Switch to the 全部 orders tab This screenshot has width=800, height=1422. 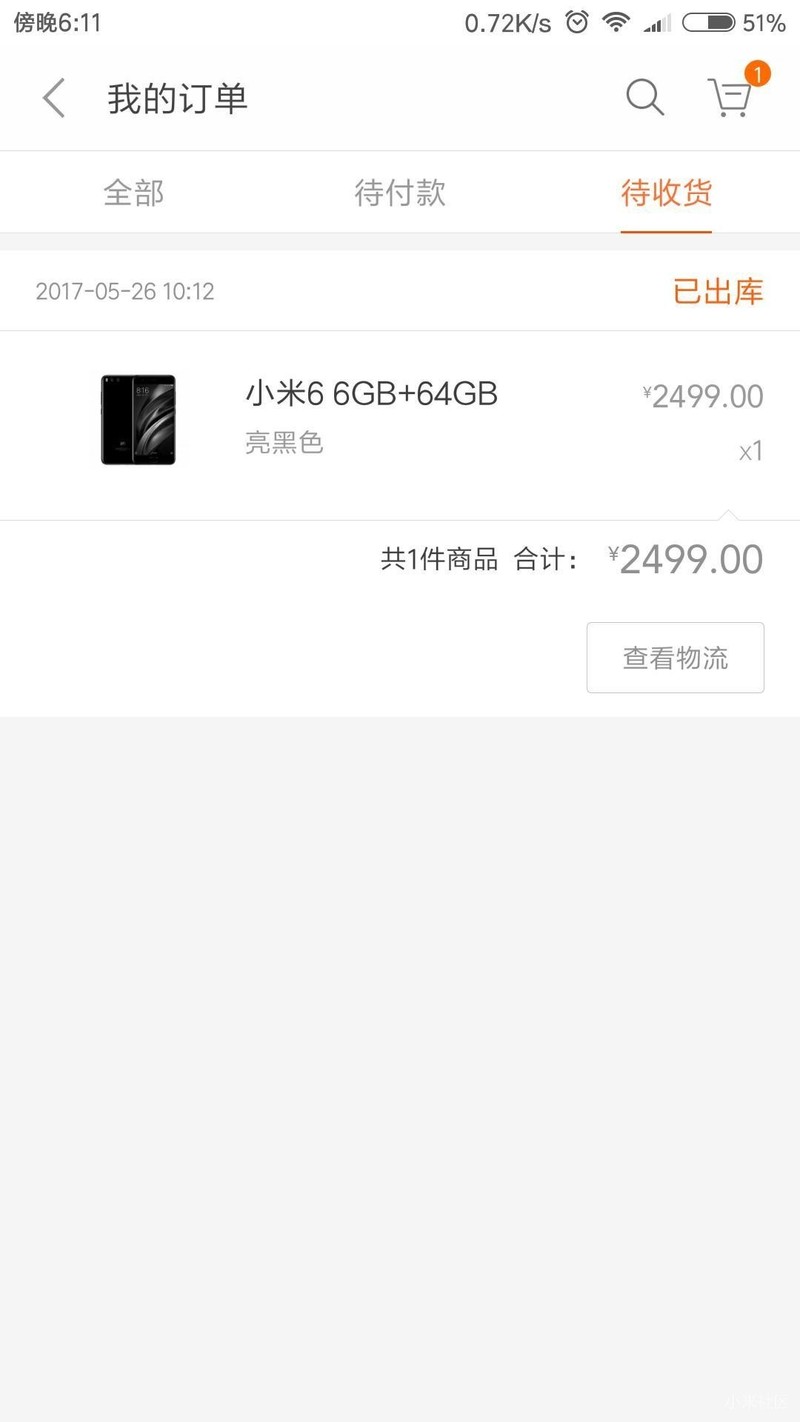coord(133,192)
